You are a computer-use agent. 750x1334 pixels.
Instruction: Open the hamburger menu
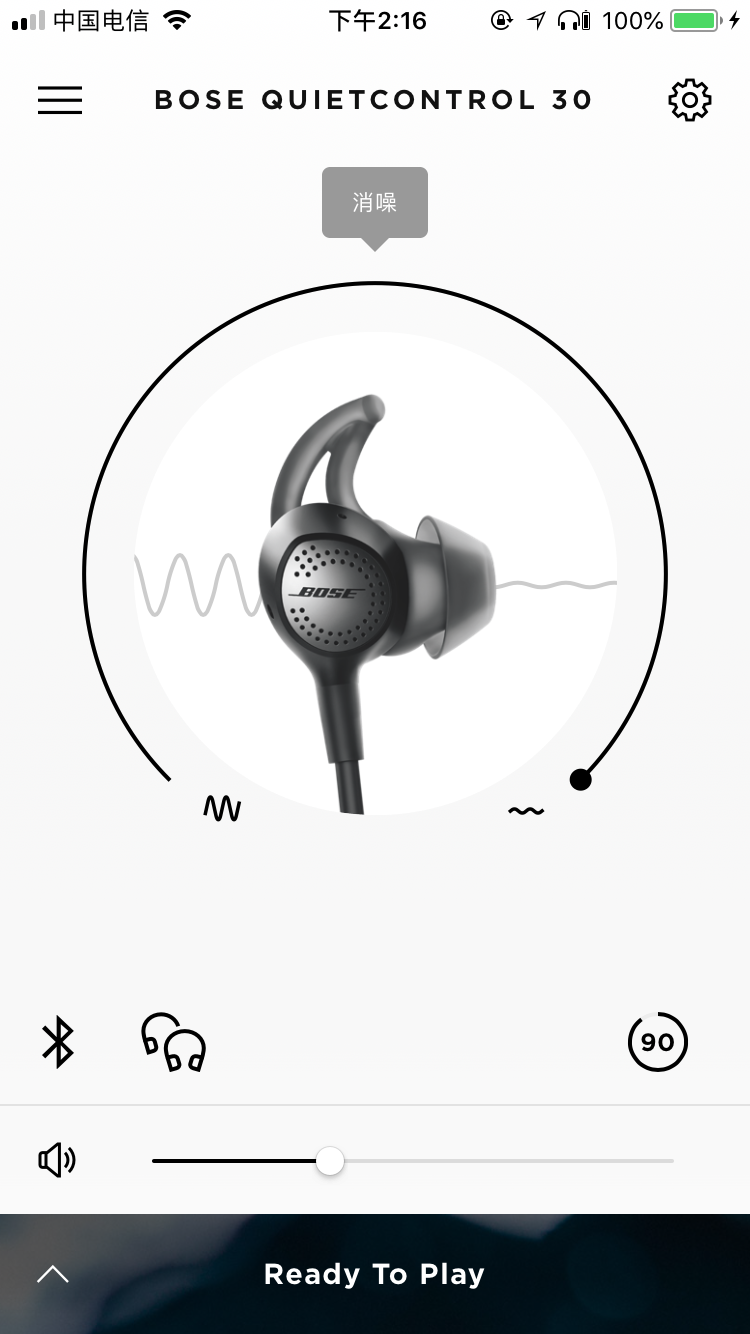click(x=60, y=100)
